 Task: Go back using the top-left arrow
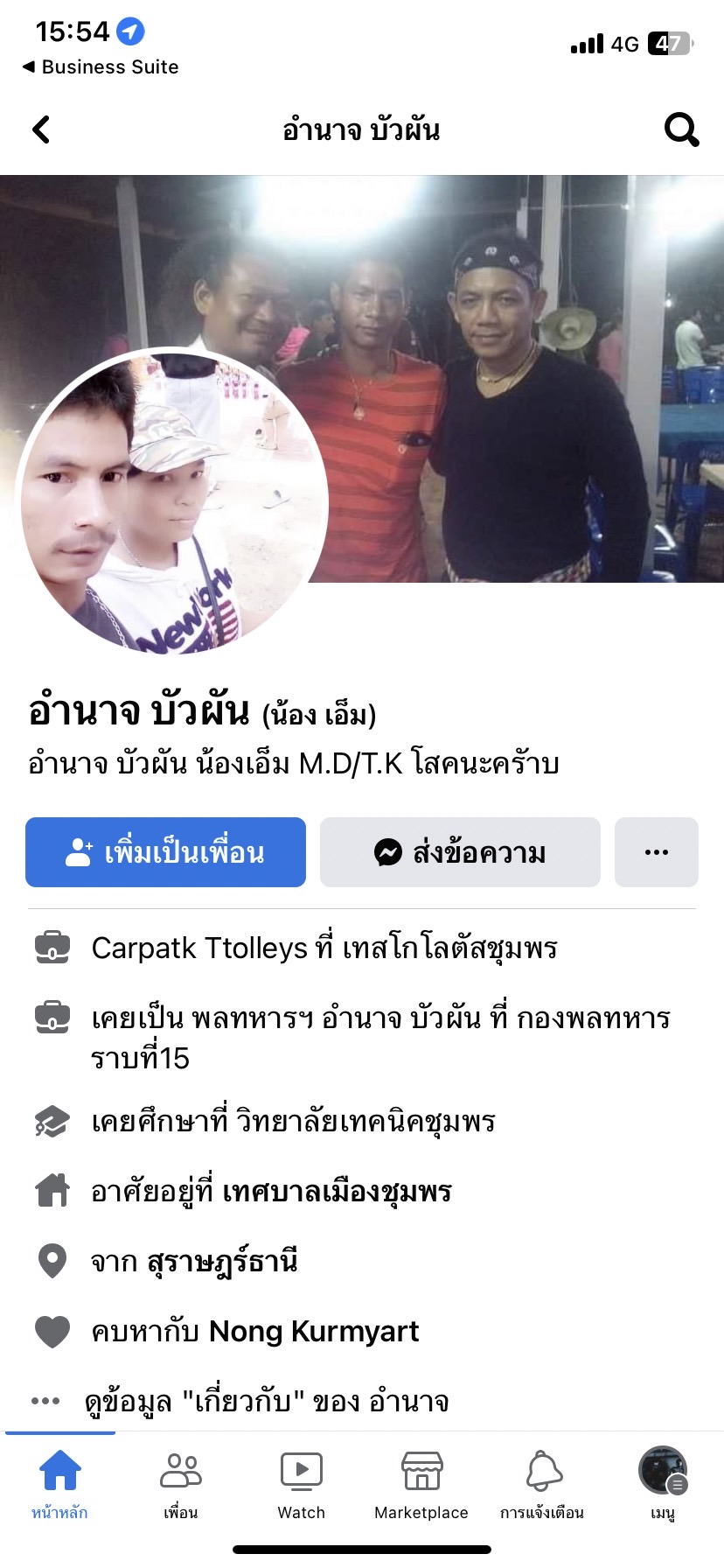pyautogui.click(x=41, y=130)
